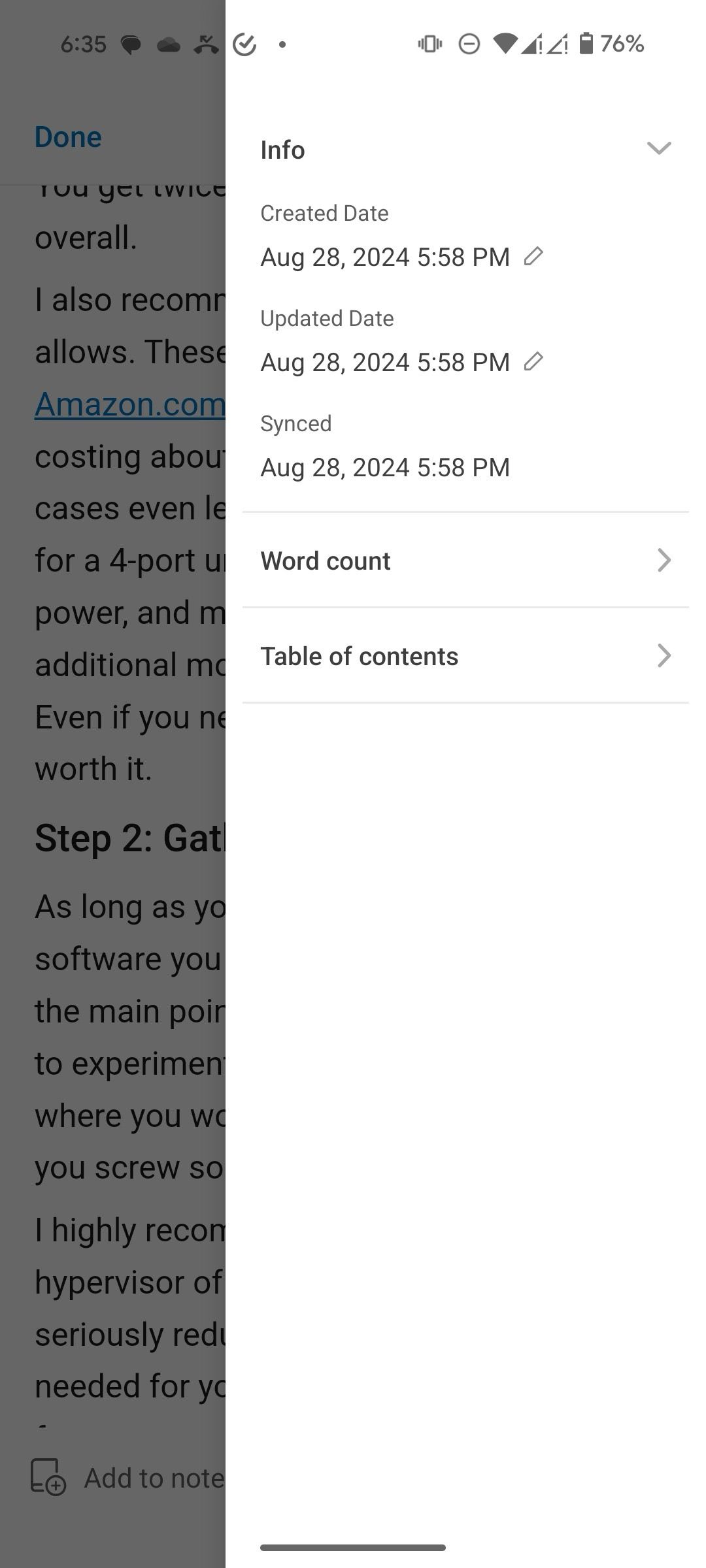Edit the Updated Date using the pencil icon

click(x=533, y=361)
